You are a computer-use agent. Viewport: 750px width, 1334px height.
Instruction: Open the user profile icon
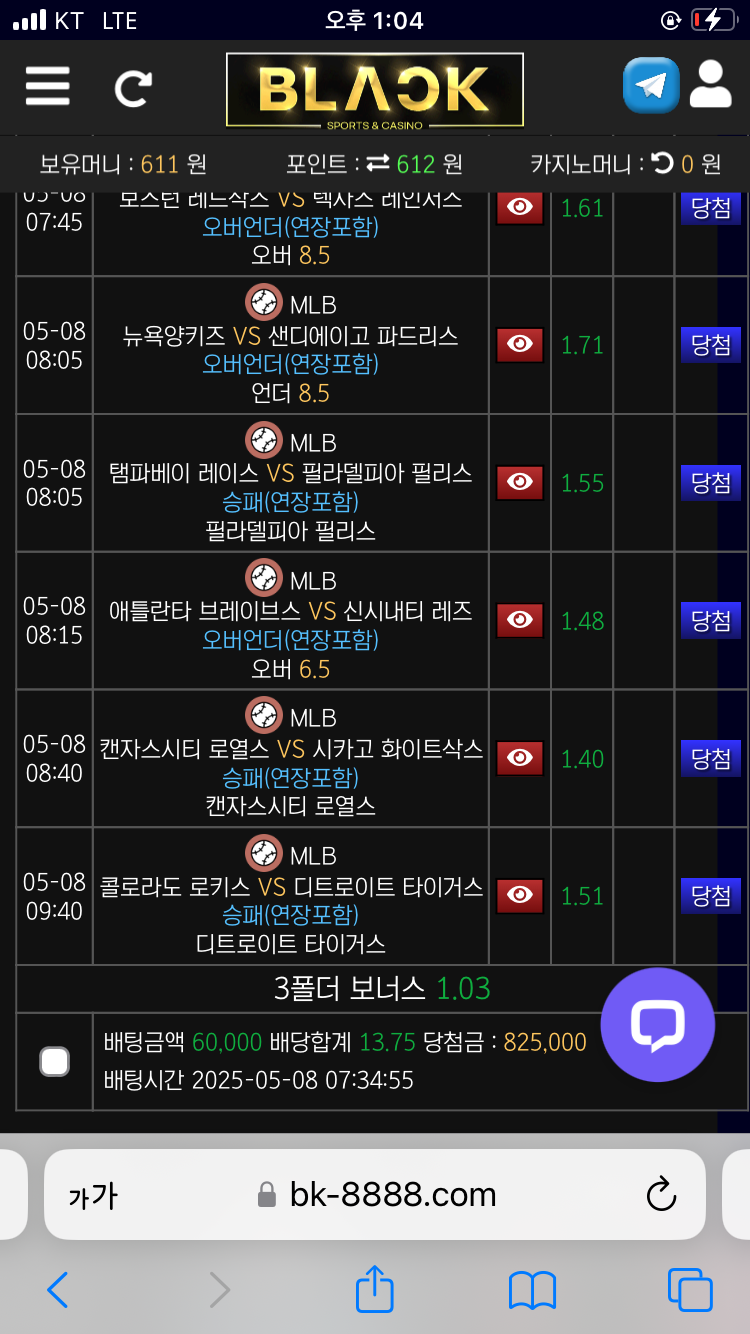point(711,85)
